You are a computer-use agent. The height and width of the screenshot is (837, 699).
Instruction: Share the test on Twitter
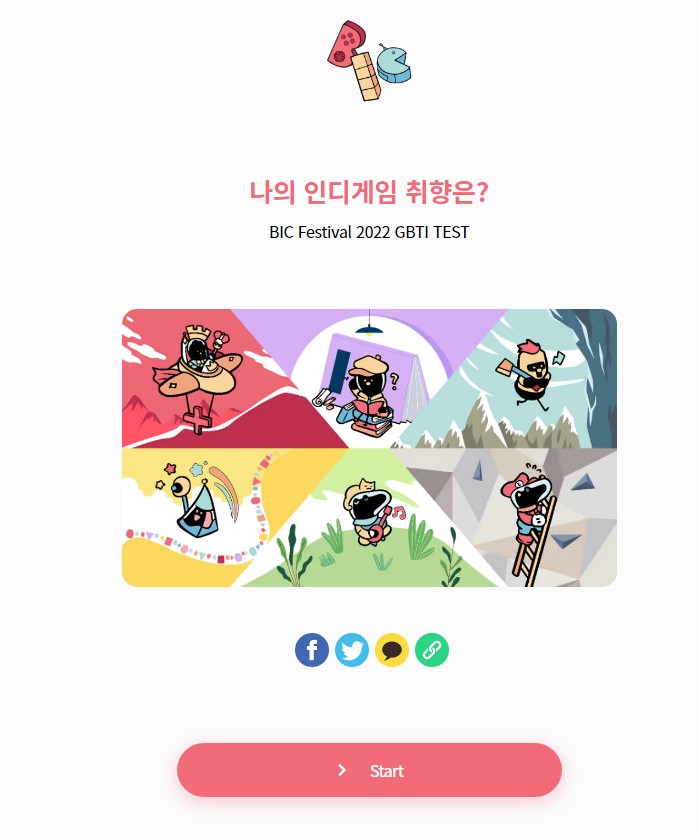click(352, 650)
